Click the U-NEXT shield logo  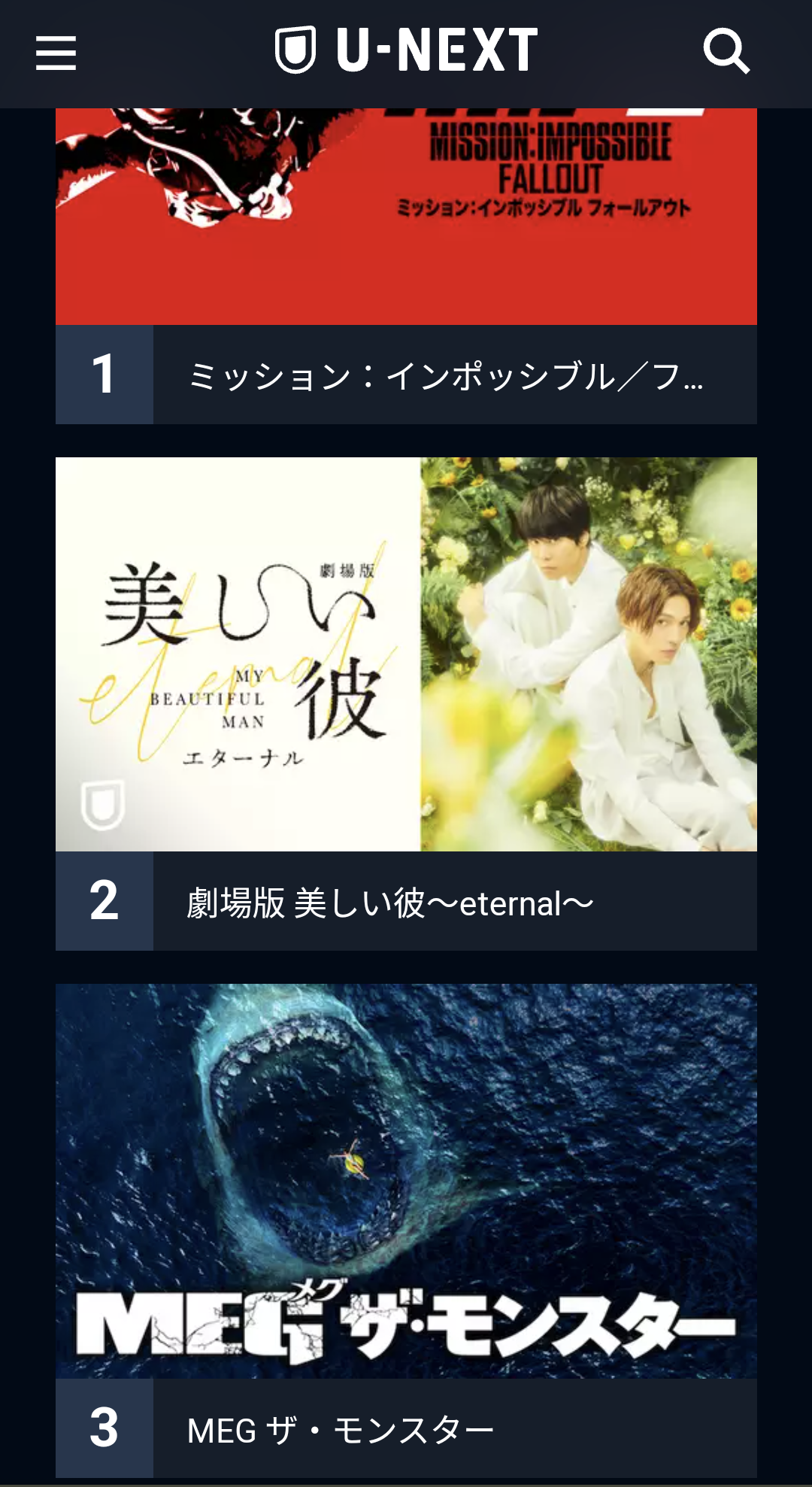click(295, 47)
